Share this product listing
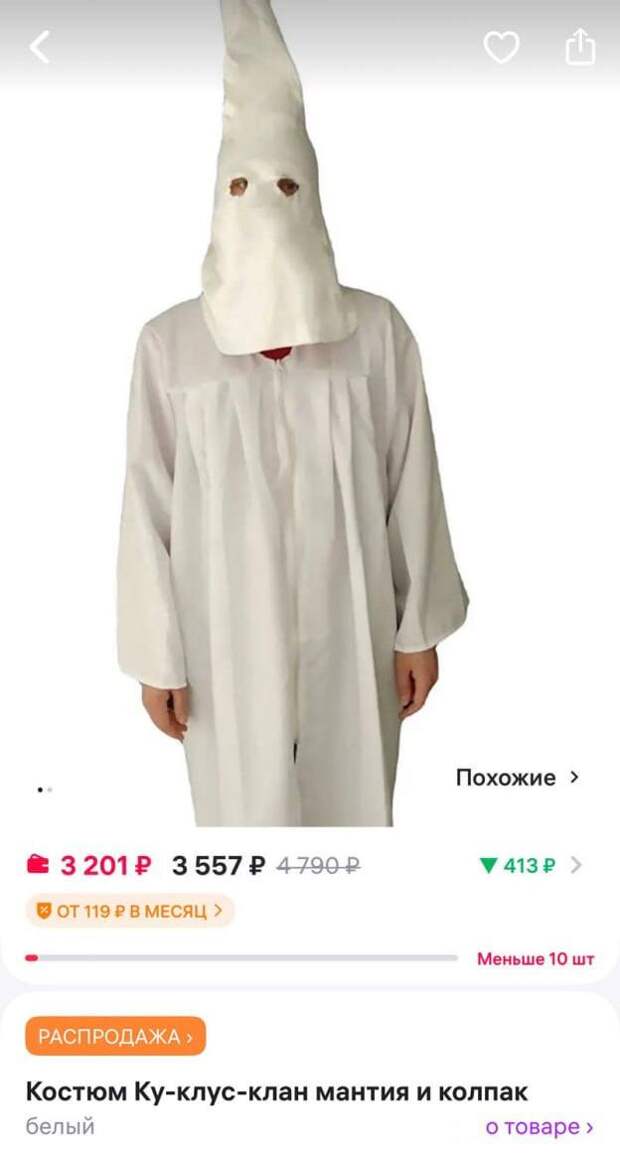The width and height of the screenshot is (620, 1156). click(579, 47)
